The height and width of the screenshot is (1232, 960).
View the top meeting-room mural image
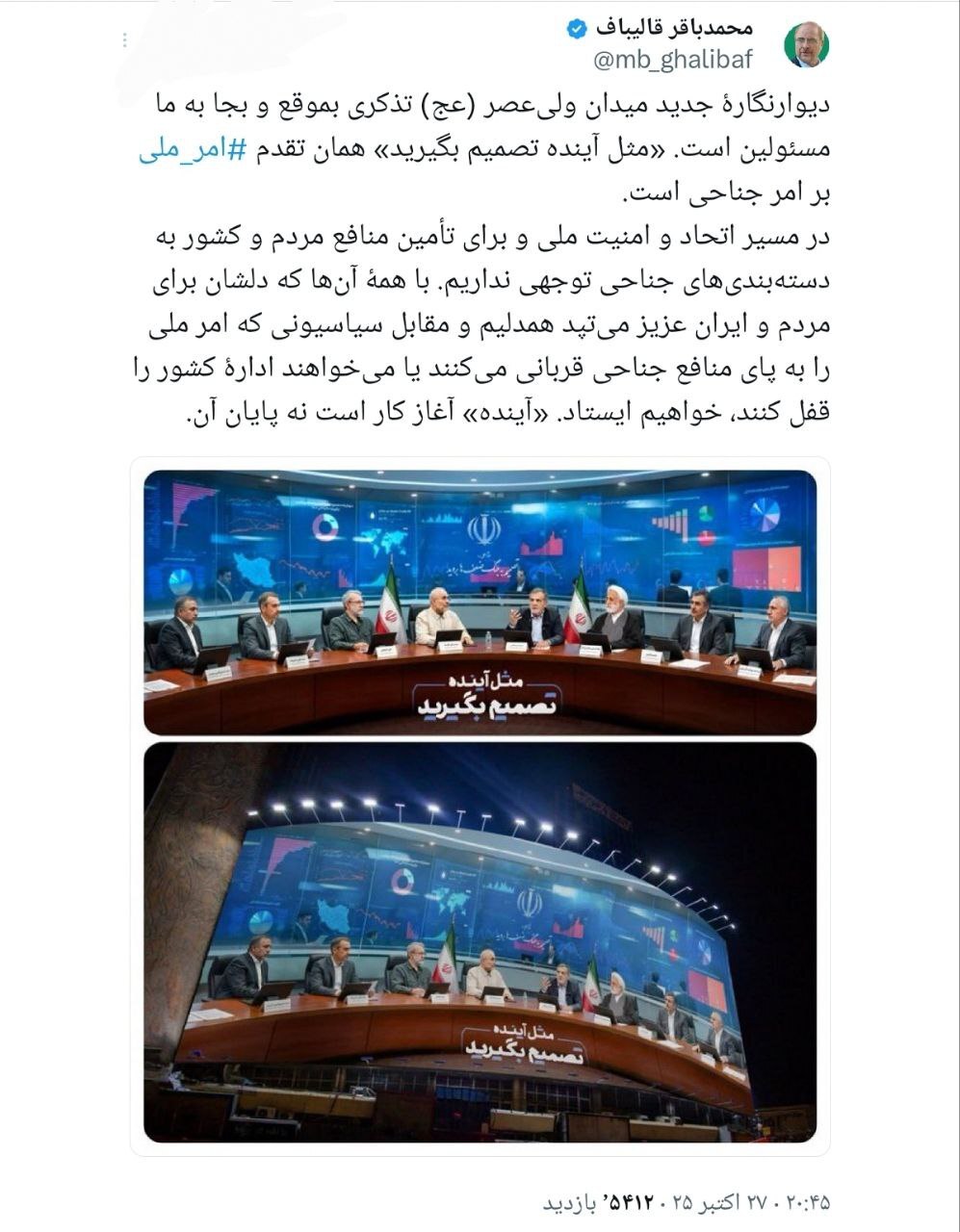pyautogui.click(x=480, y=602)
